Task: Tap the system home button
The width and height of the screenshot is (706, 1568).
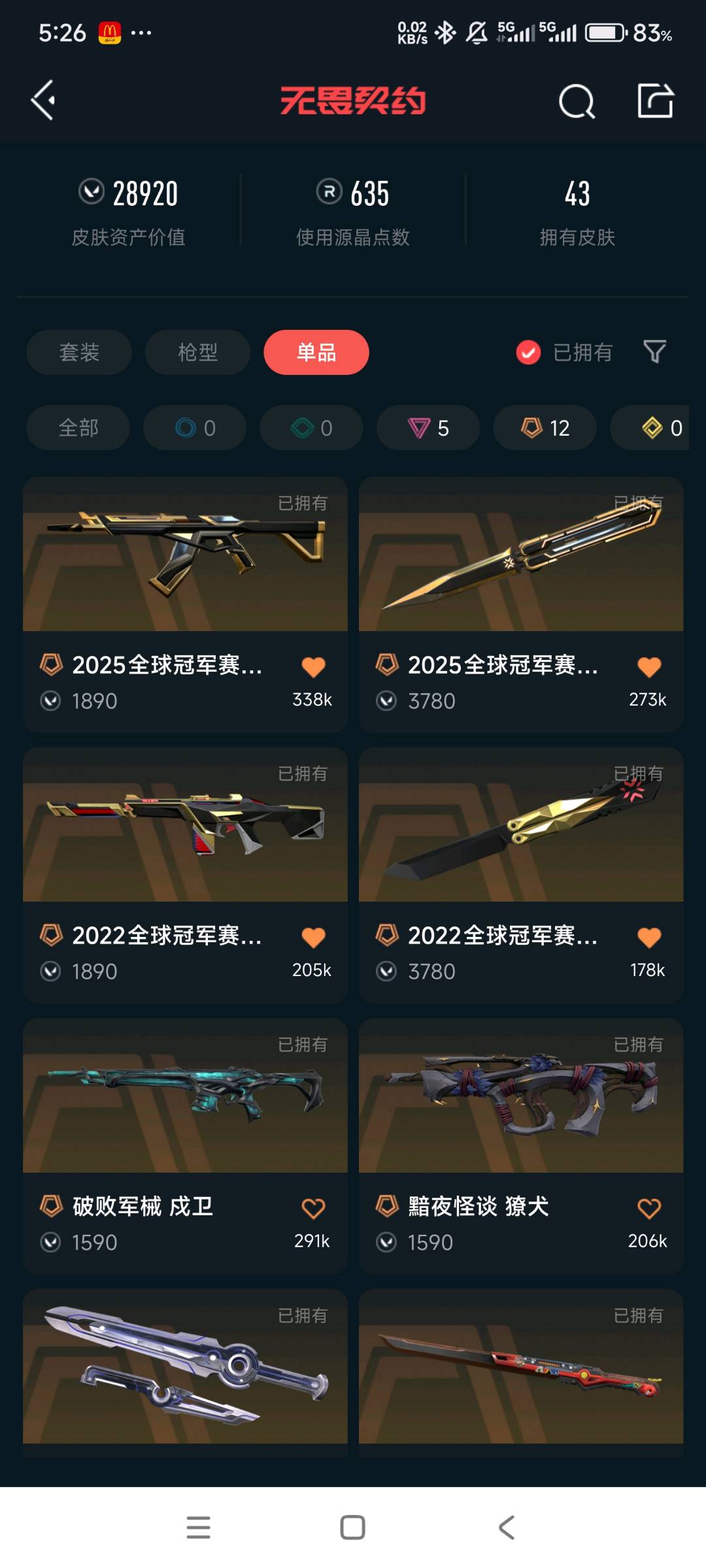Action: coord(352,1527)
